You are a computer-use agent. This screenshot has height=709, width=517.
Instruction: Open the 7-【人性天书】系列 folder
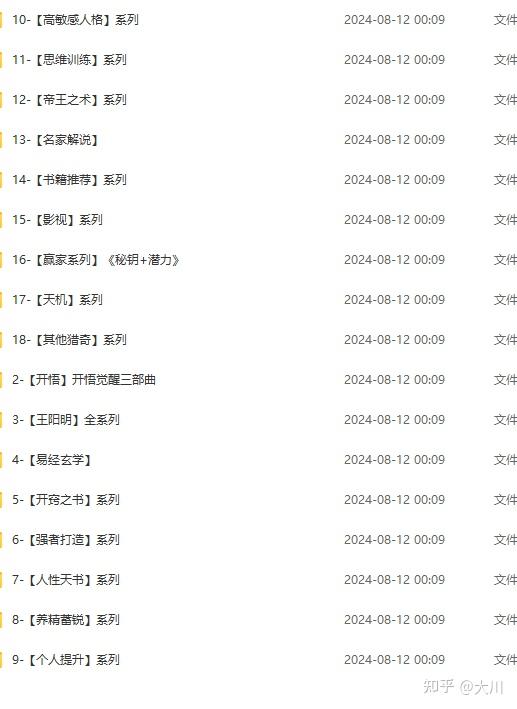(66, 580)
